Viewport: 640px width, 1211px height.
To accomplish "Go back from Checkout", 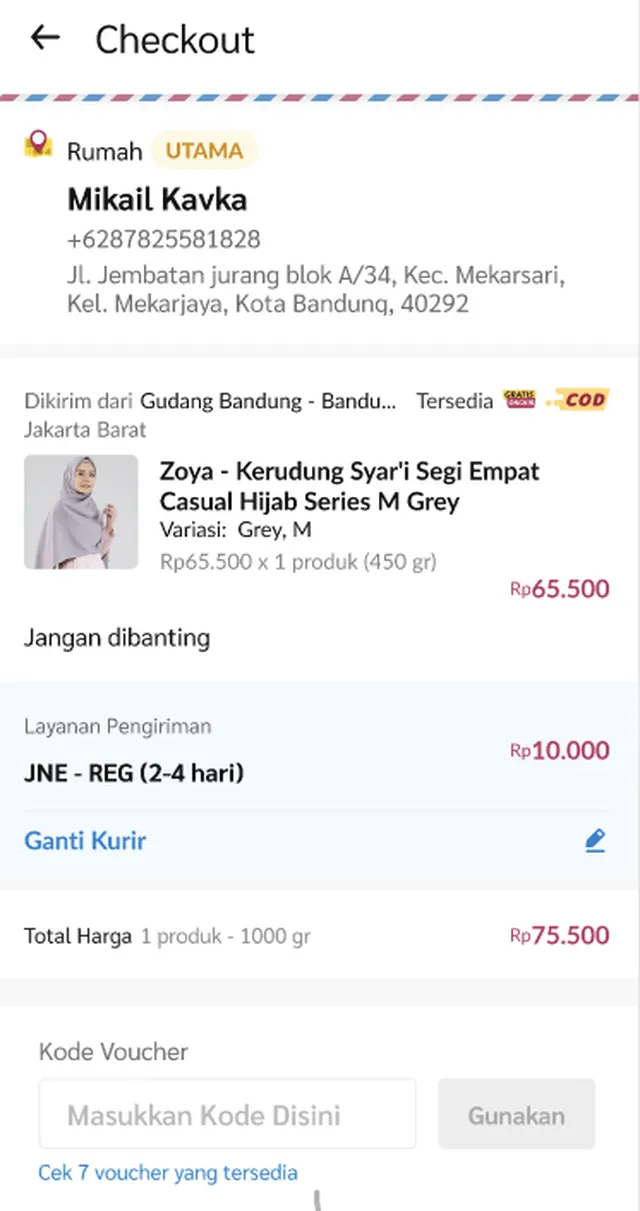I will (x=45, y=39).
